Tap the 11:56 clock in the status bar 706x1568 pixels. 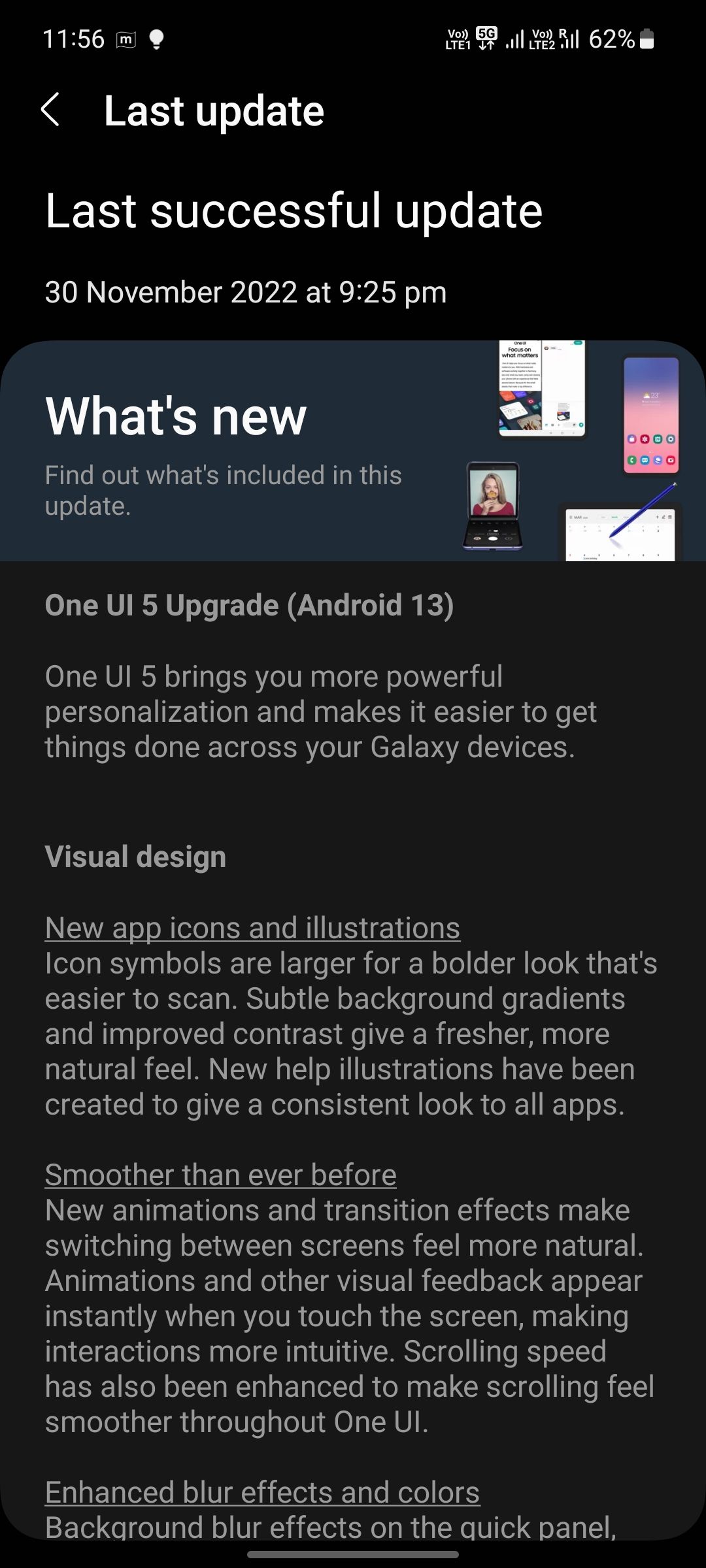[75, 40]
